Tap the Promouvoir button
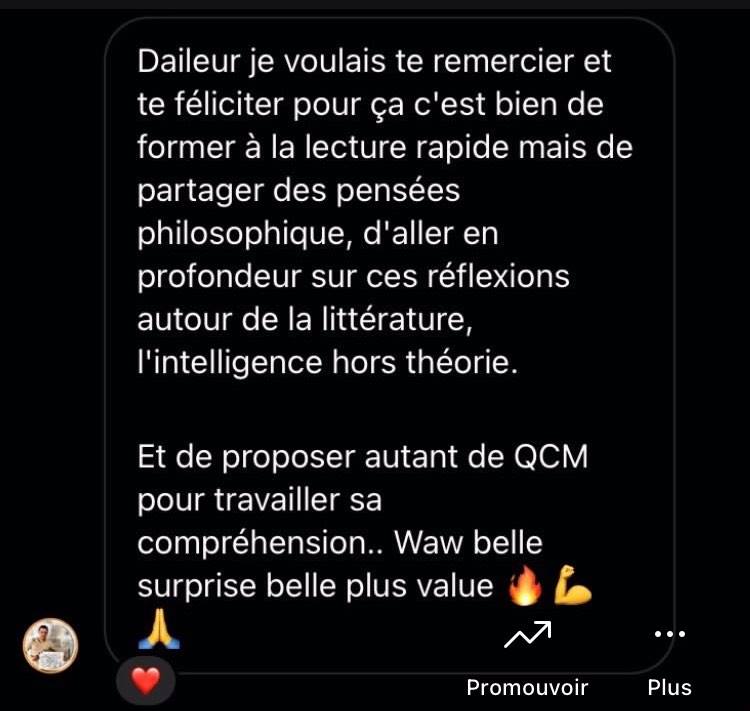 click(x=527, y=655)
